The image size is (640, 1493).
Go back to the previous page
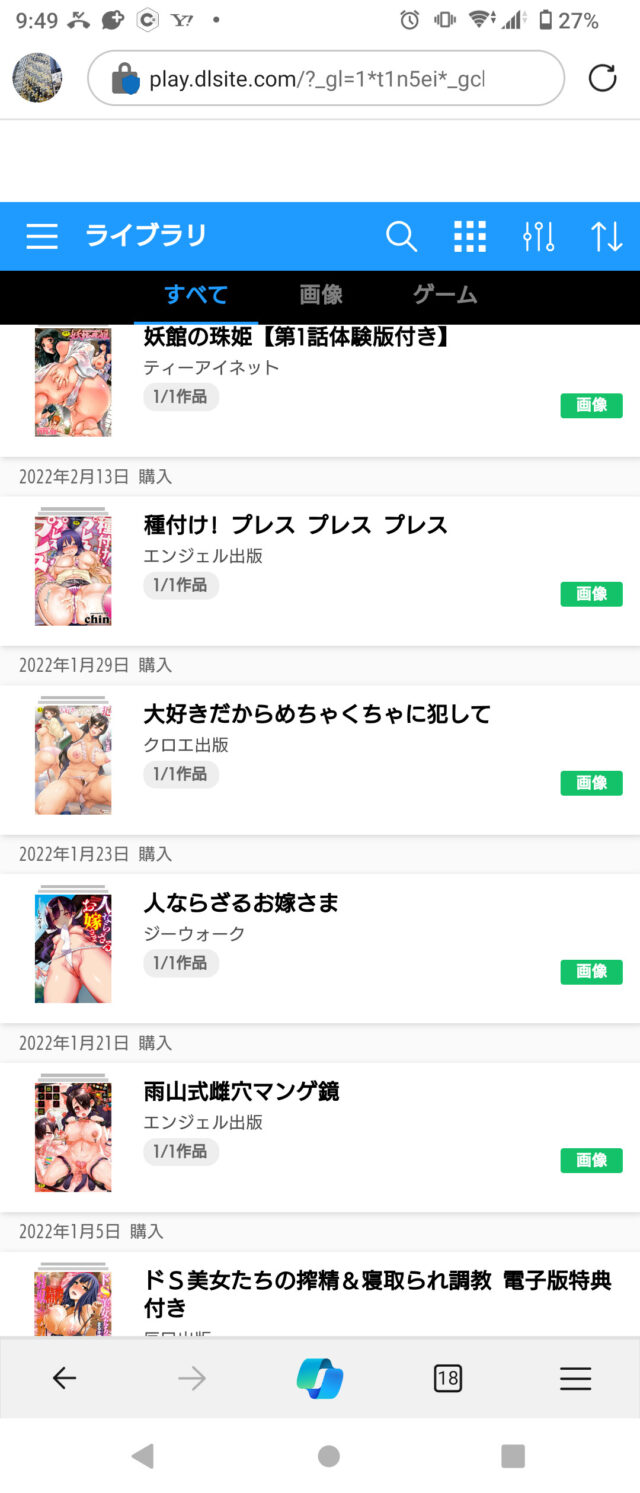click(64, 1379)
